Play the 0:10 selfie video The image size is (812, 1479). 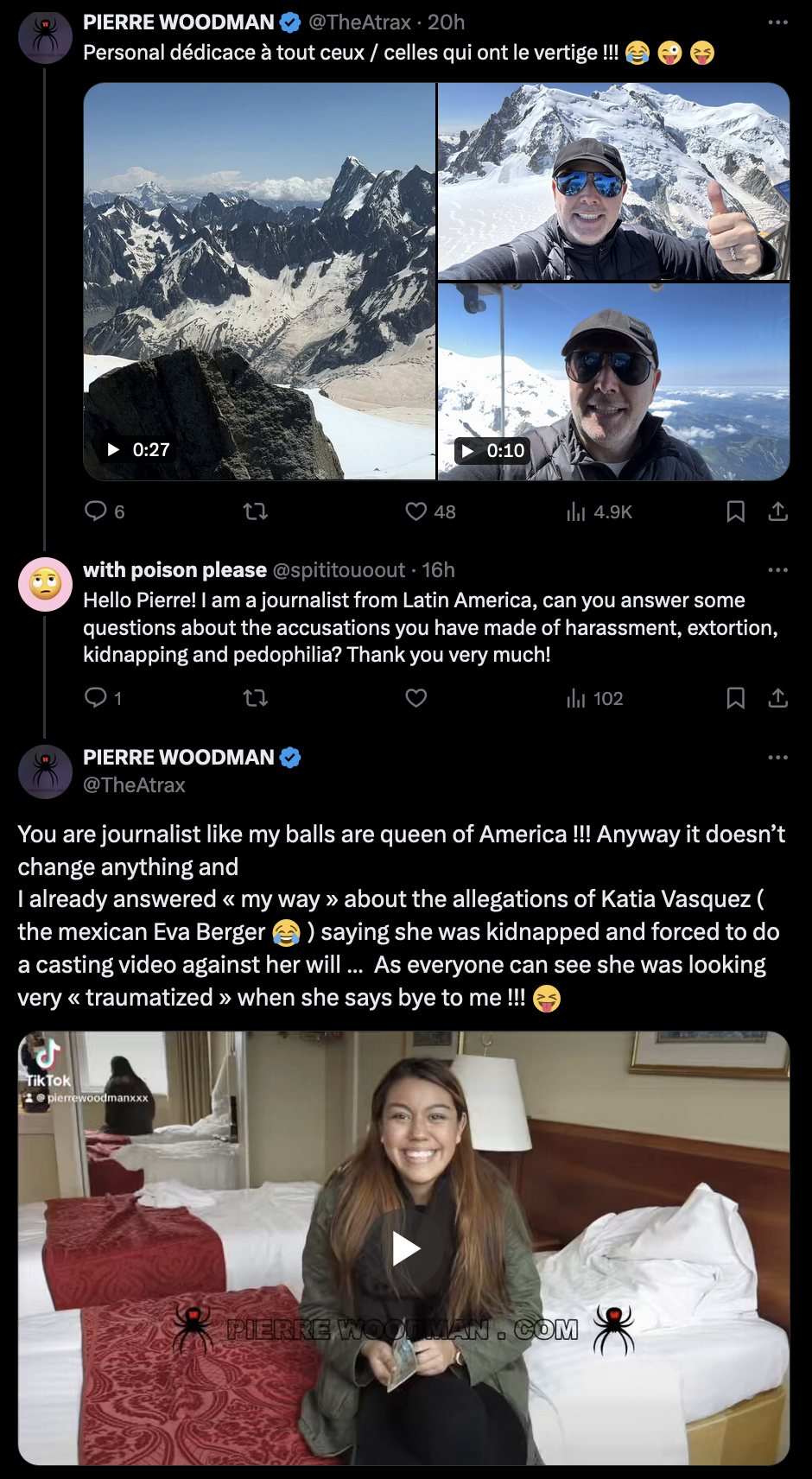[x=613, y=382]
